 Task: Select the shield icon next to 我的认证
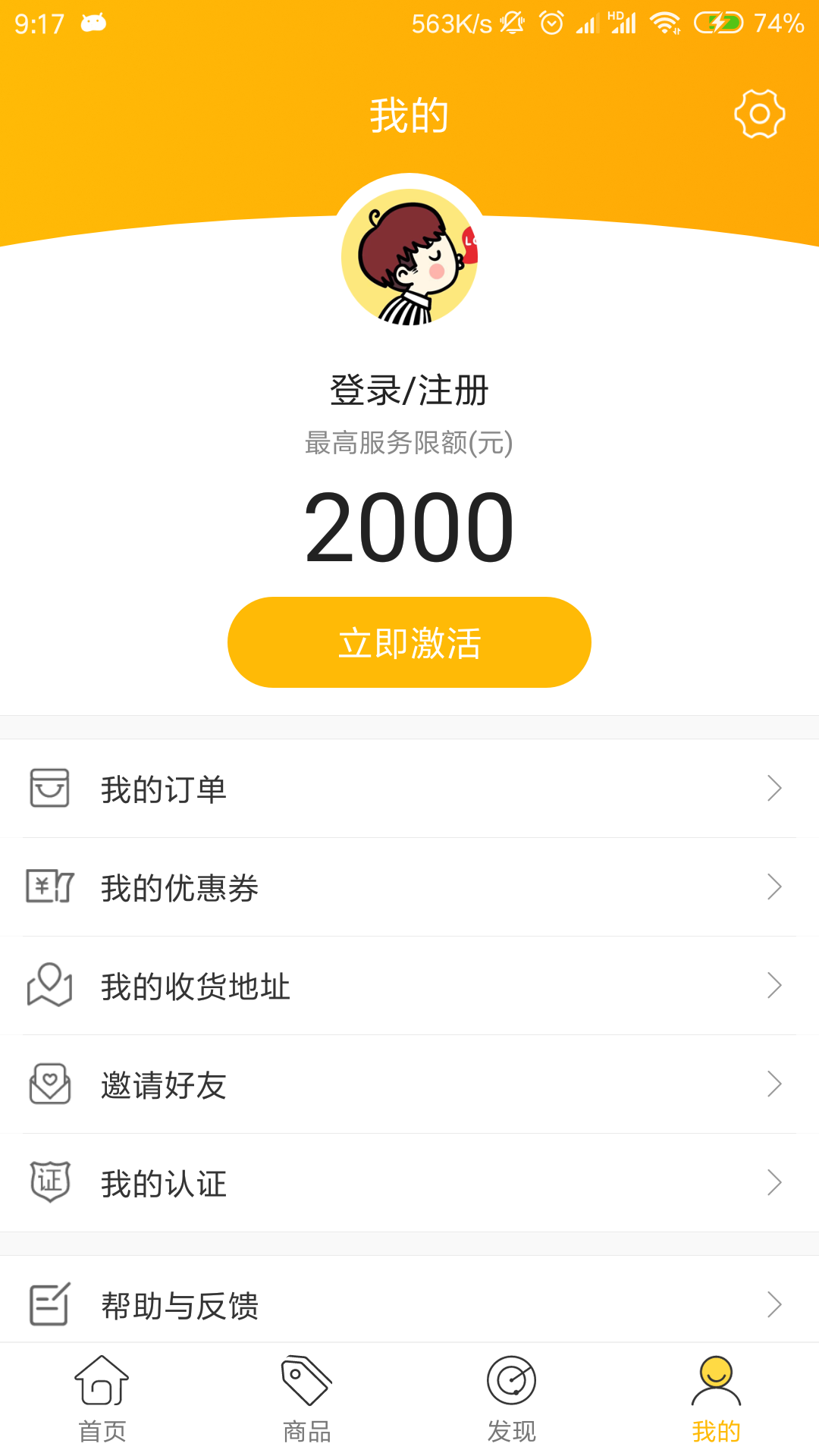point(49,1182)
